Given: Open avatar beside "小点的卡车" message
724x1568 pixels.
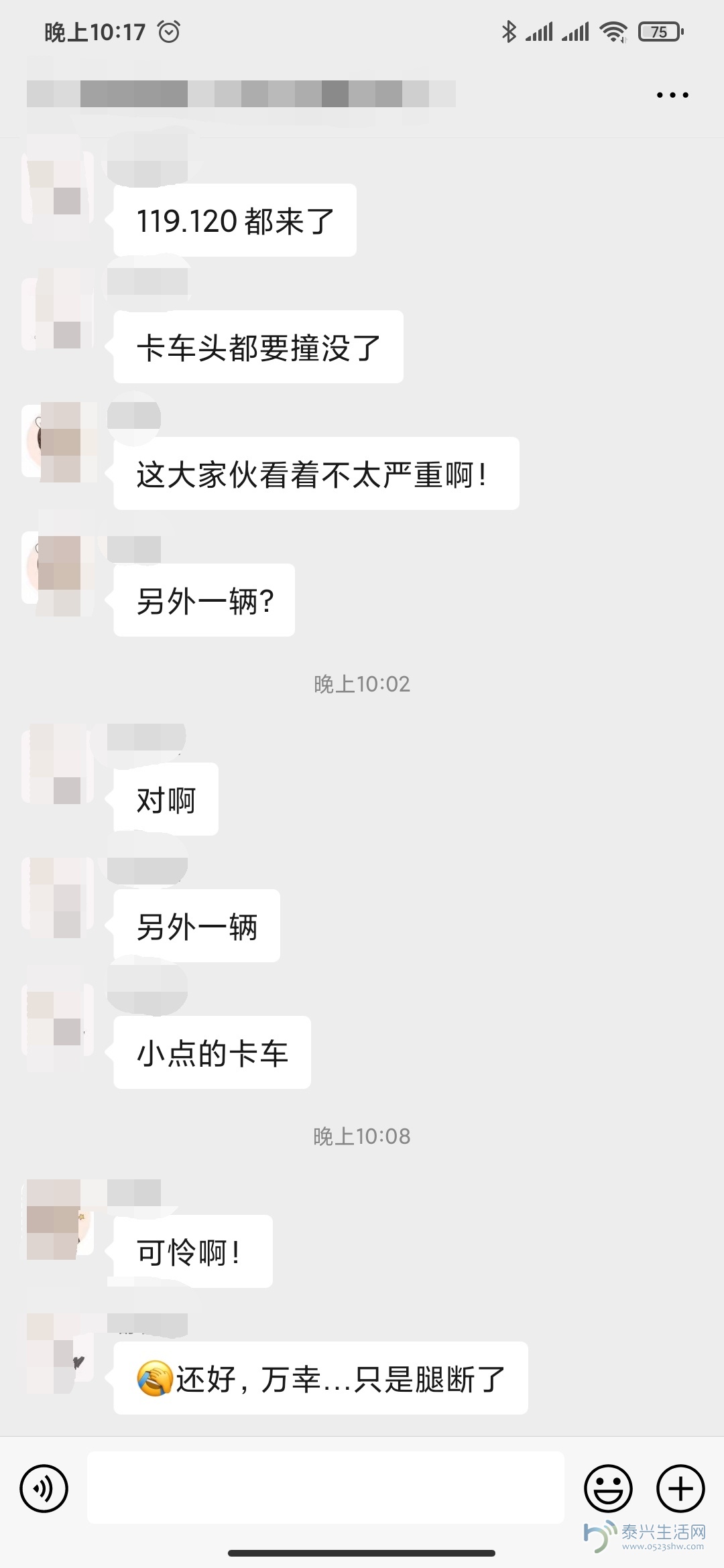Looking at the screenshot, I should pyautogui.click(x=58, y=1020).
